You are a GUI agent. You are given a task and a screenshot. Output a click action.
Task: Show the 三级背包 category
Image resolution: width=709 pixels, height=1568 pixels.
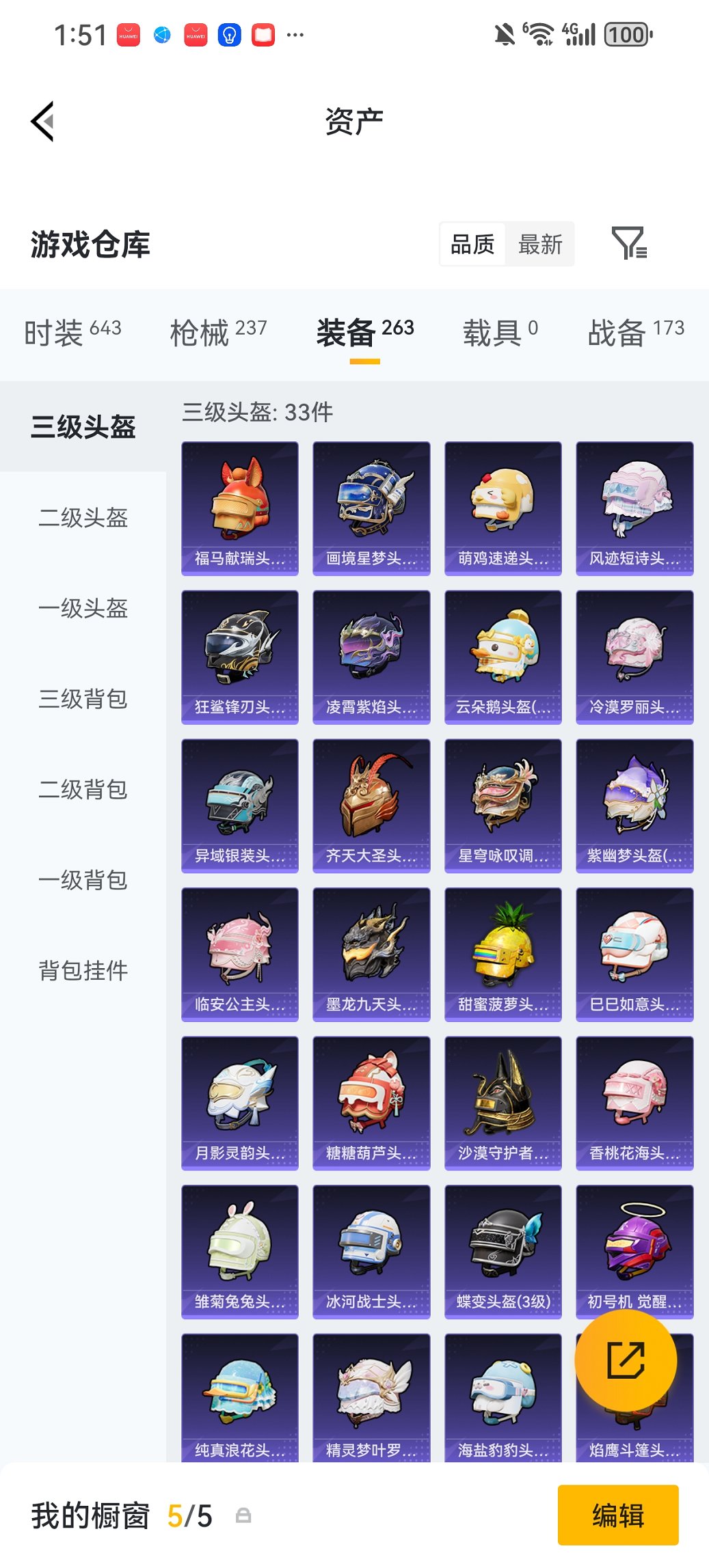[83, 699]
